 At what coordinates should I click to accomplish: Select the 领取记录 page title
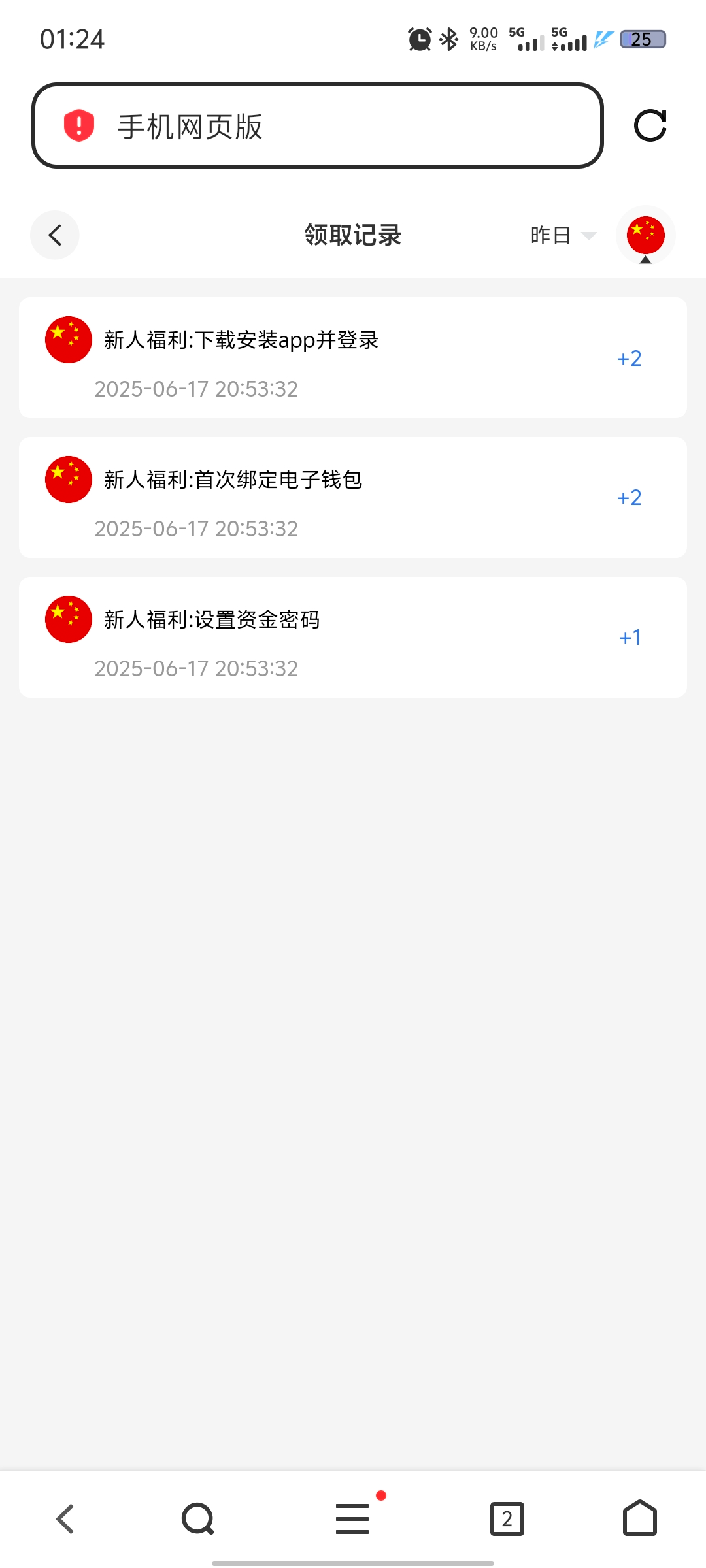(x=352, y=235)
